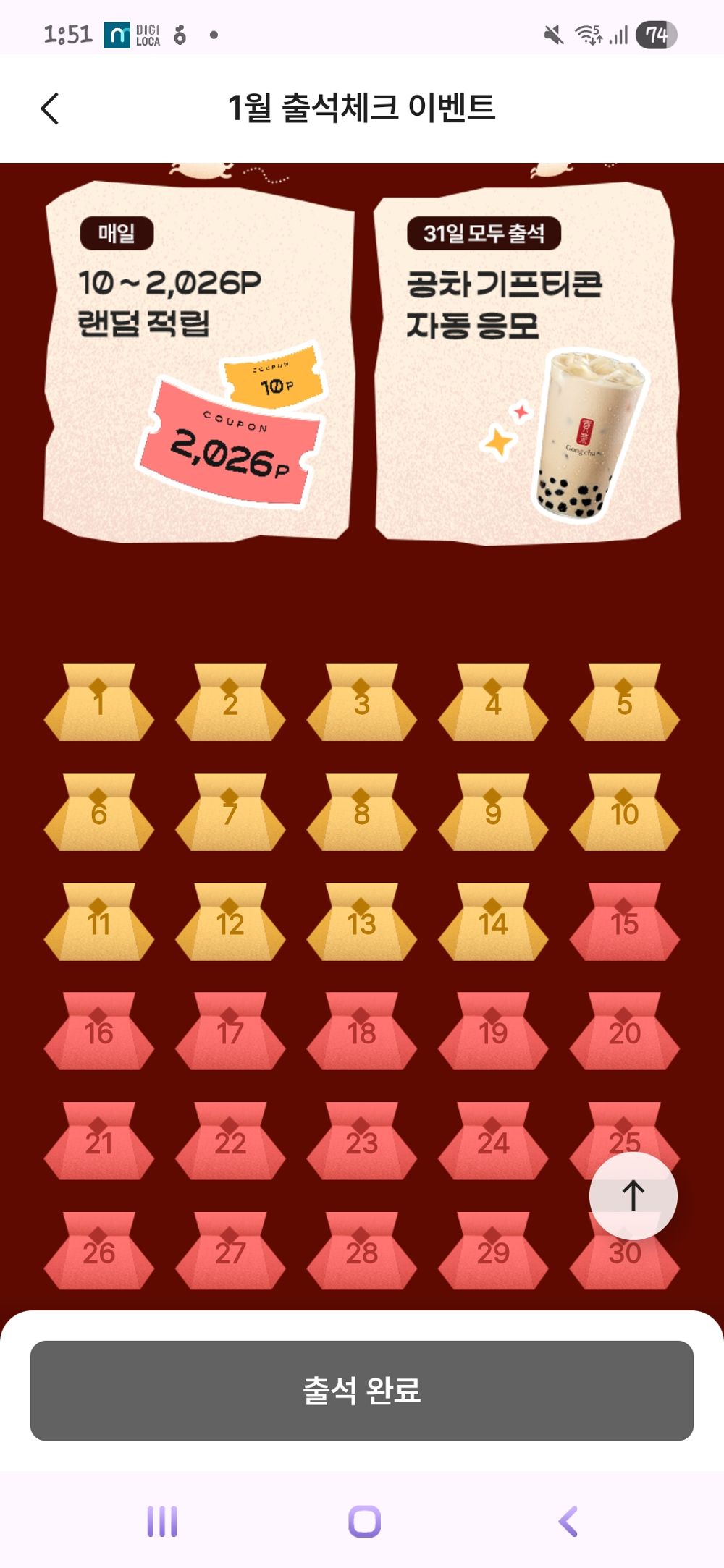Tap the 출석 완료 button
724x1568 pixels.
pos(361,1390)
